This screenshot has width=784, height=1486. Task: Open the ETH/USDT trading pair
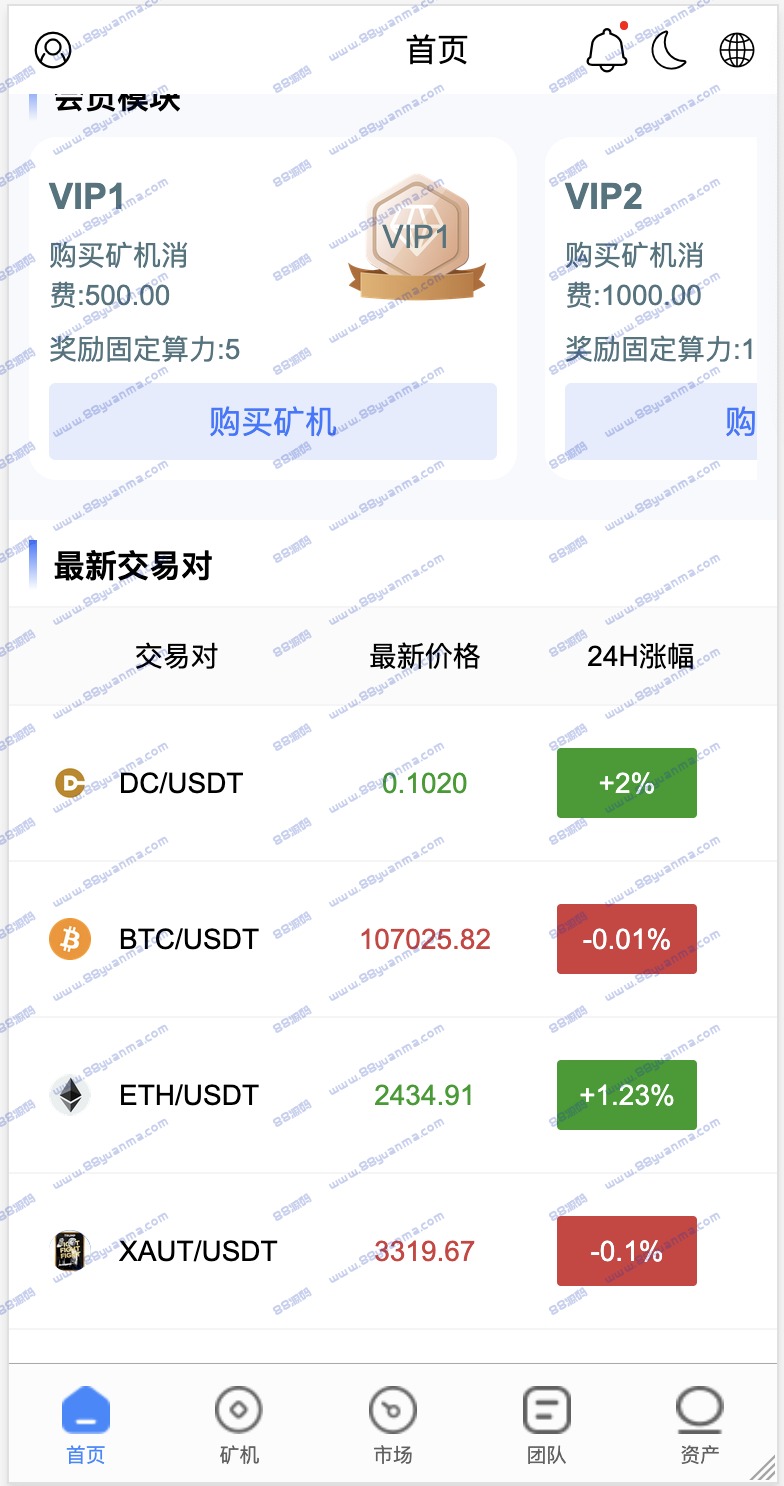click(392, 1095)
